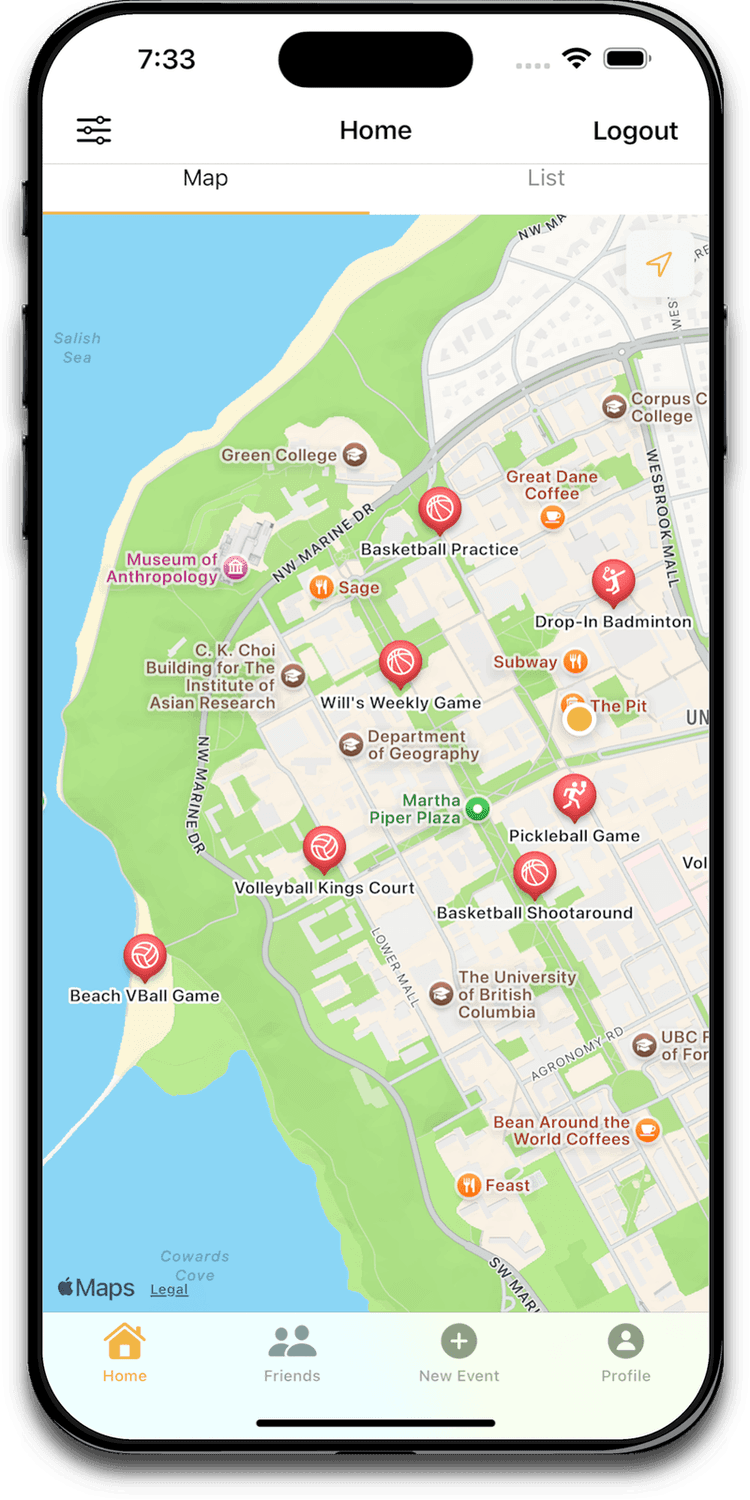Tap the Logout button

(635, 131)
